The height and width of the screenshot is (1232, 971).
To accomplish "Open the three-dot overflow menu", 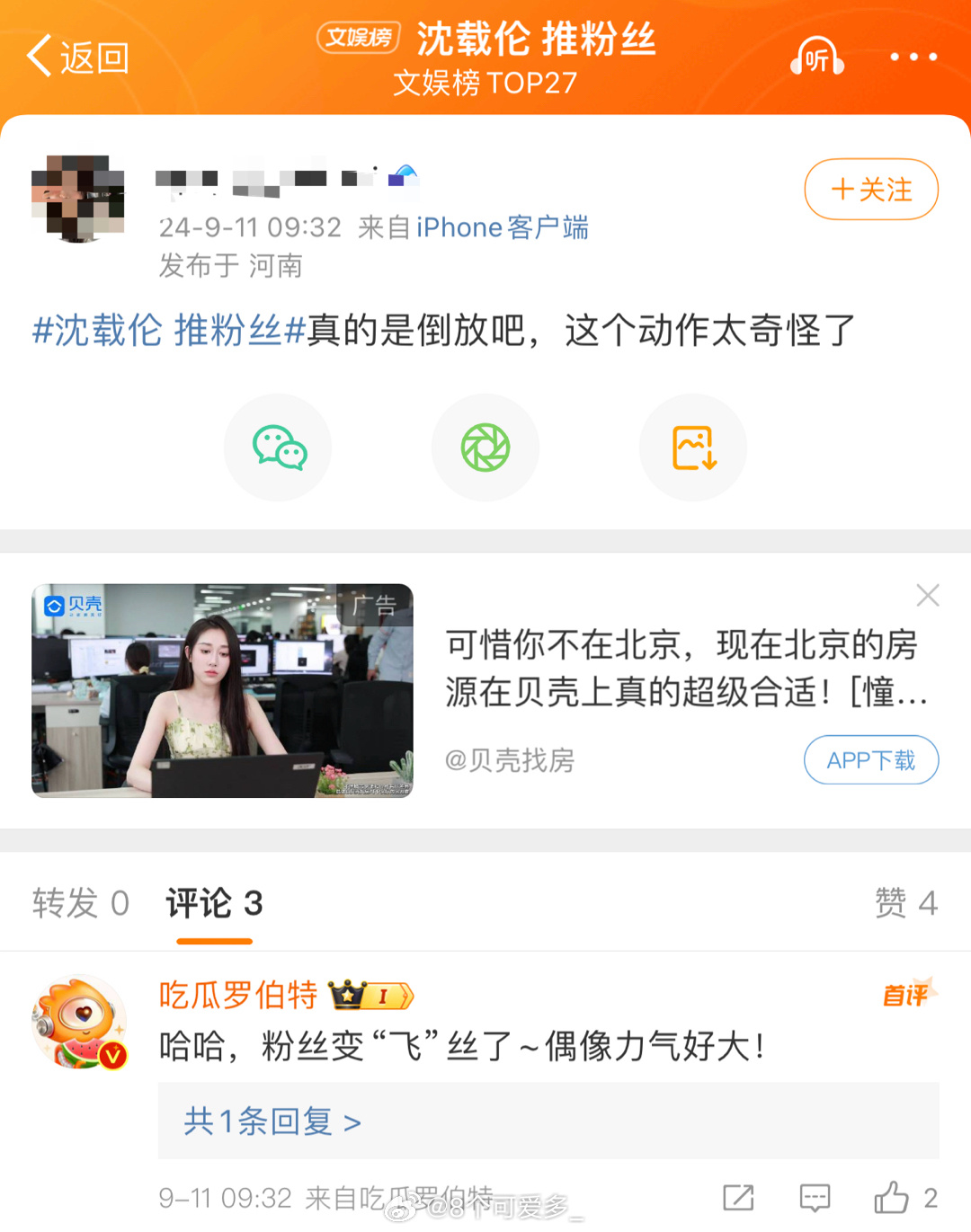I will tap(913, 58).
